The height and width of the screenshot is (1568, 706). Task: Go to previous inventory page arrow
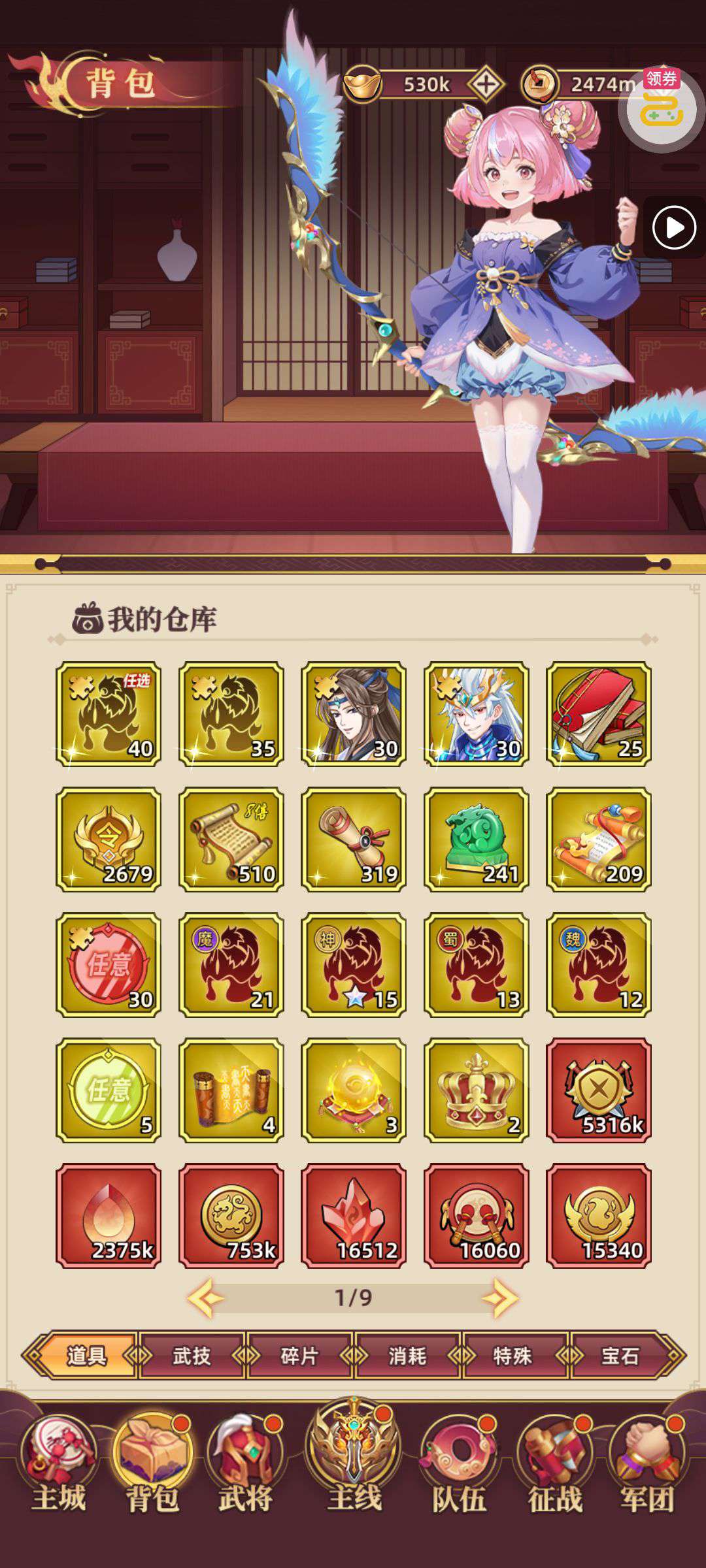[x=205, y=1298]
